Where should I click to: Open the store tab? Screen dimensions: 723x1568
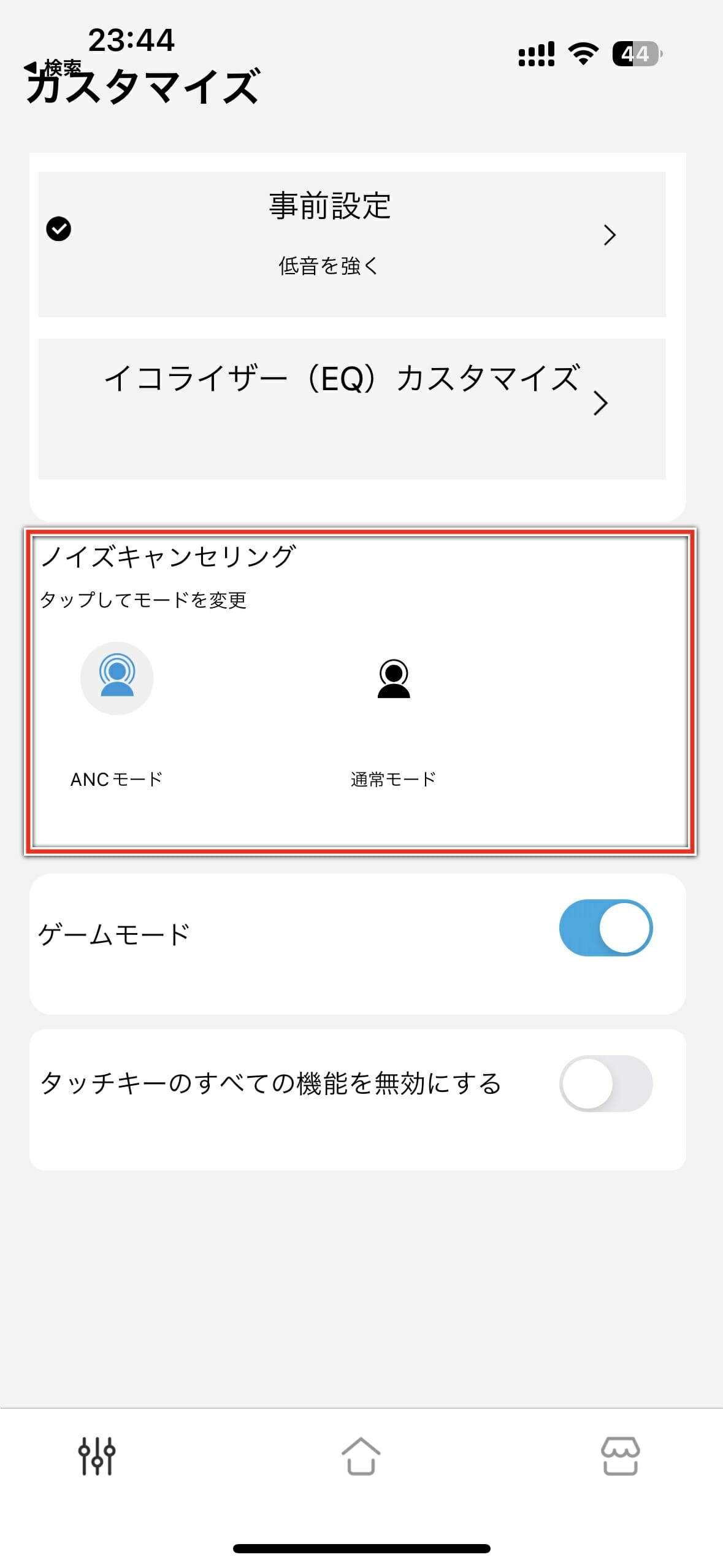(620, 1456)
